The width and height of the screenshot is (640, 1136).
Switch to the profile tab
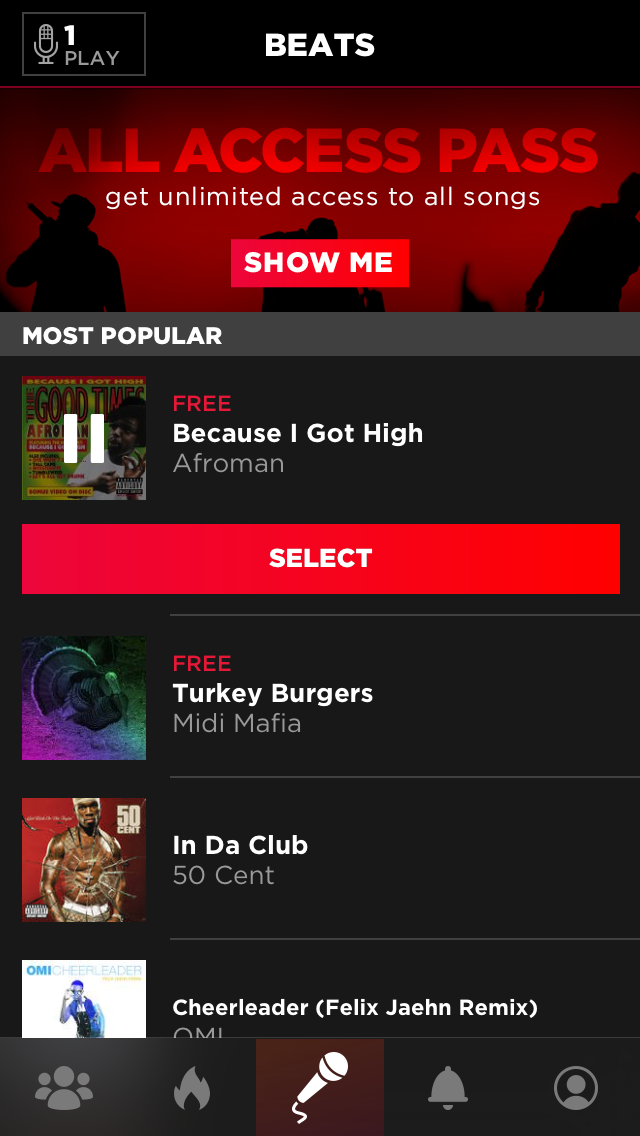(575, 1087)
